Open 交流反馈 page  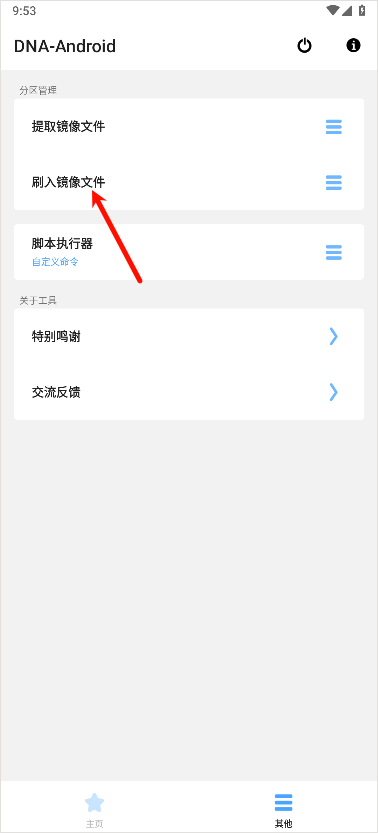tap(189, 392)
